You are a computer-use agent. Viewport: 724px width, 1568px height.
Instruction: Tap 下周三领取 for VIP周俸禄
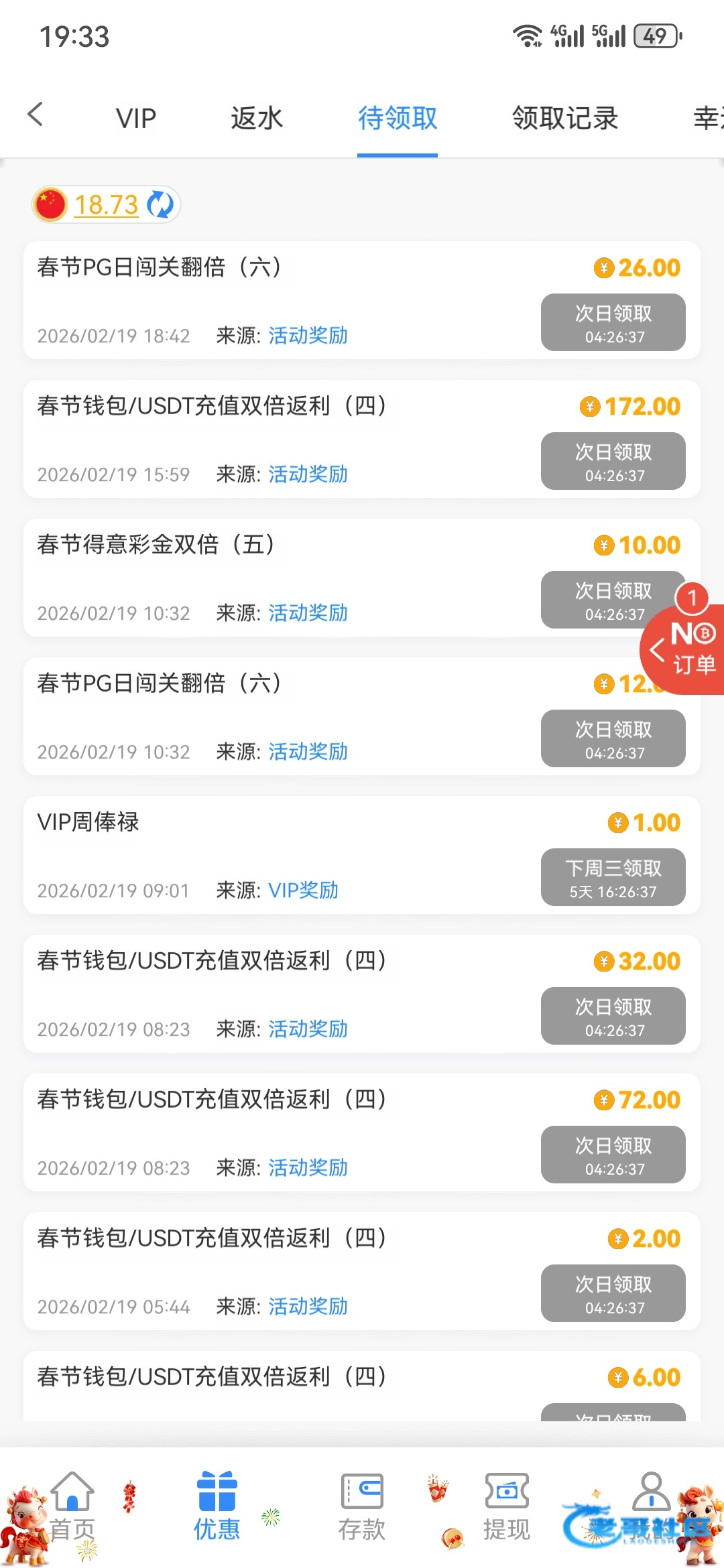(x=613, y=877)
